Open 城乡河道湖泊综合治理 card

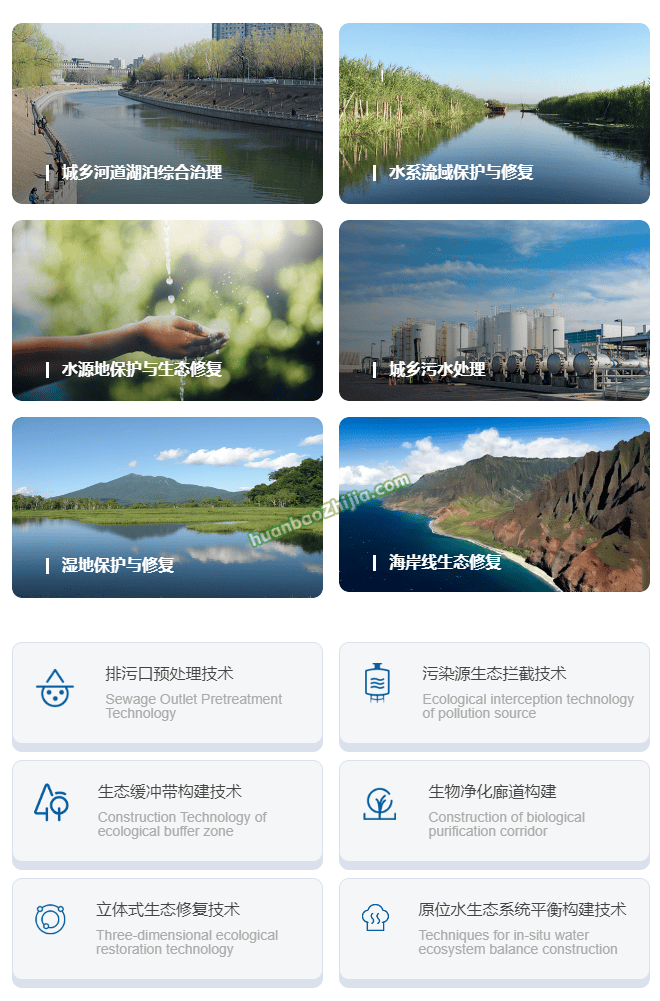pos(167,114)
